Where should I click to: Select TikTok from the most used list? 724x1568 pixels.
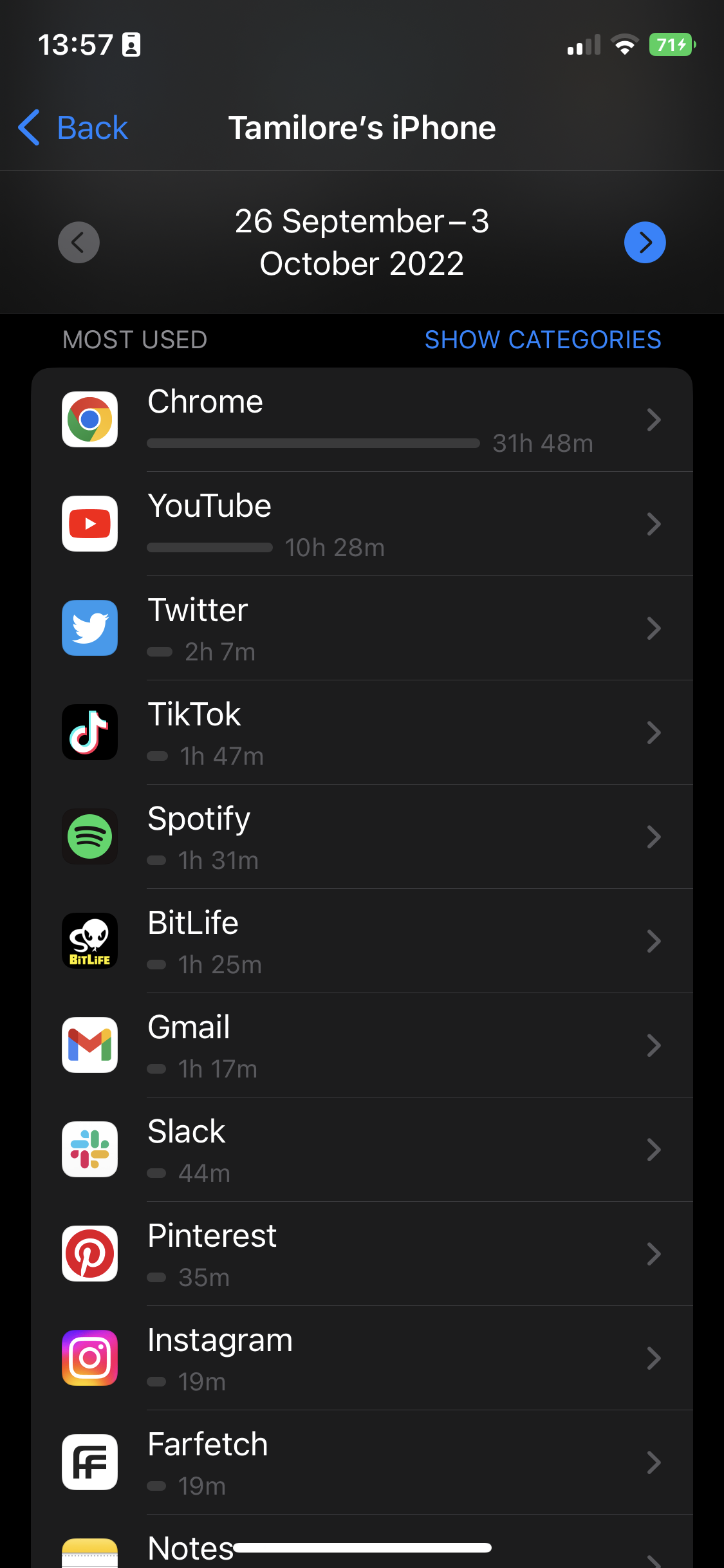pos(362,733)
